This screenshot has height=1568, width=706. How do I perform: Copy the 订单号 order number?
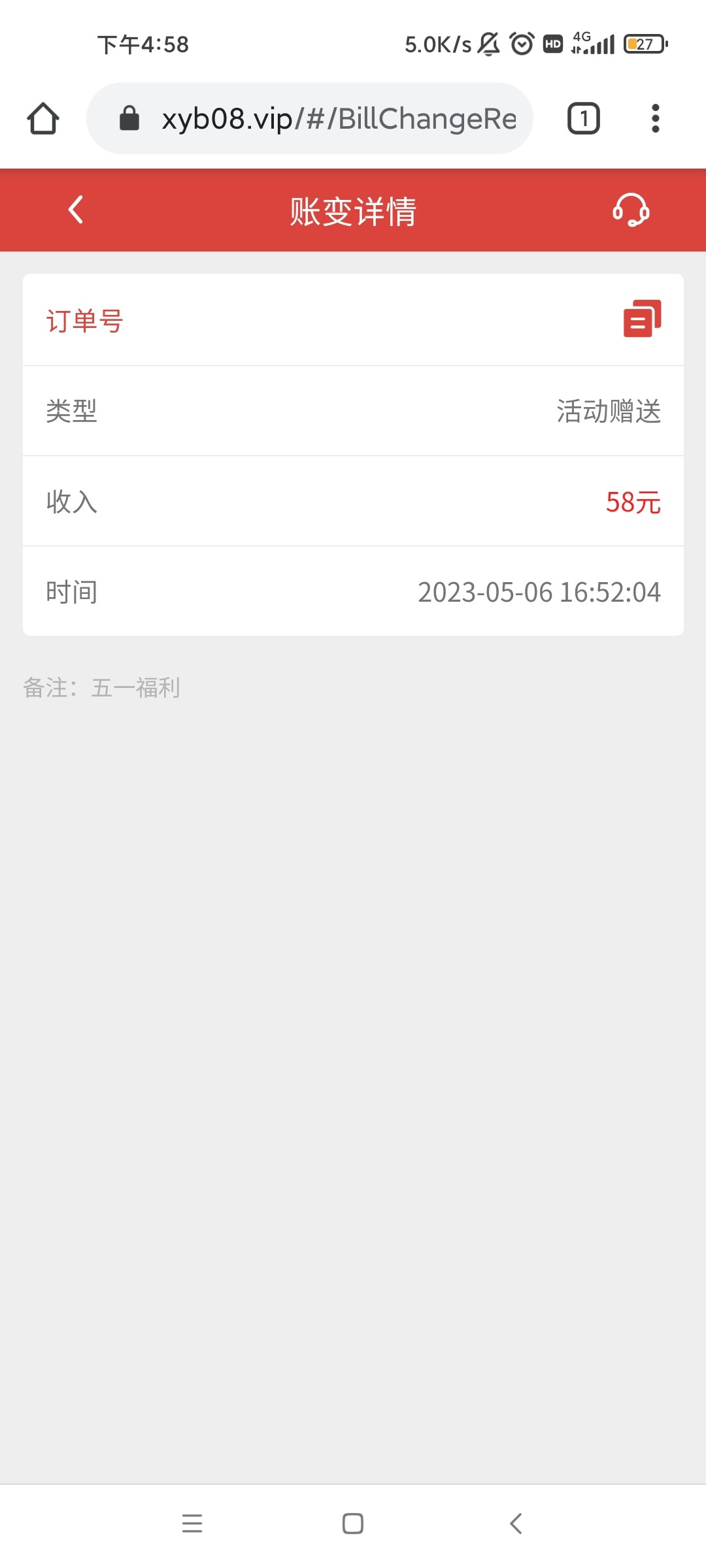point(642,319)
